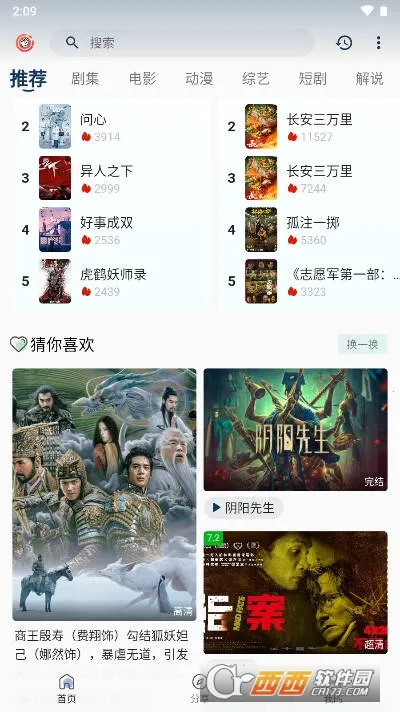
Task: Switch to the 电影 tab
Action: click(x=142, y=79)
